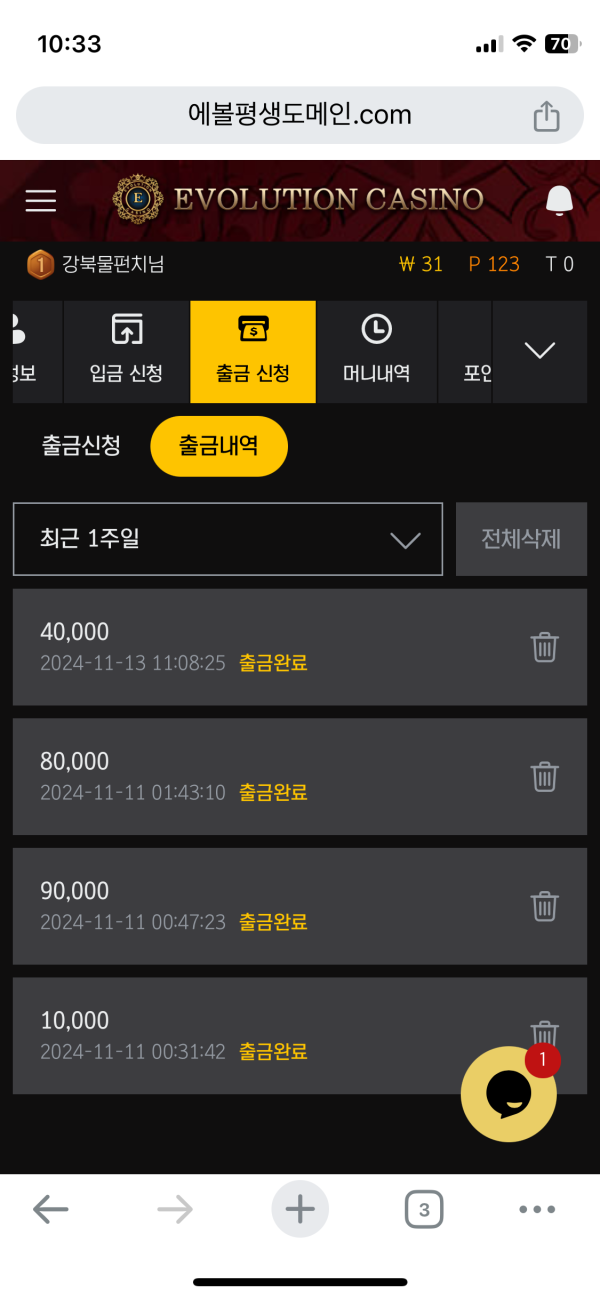Open the notifications bell

click(560, 201)
